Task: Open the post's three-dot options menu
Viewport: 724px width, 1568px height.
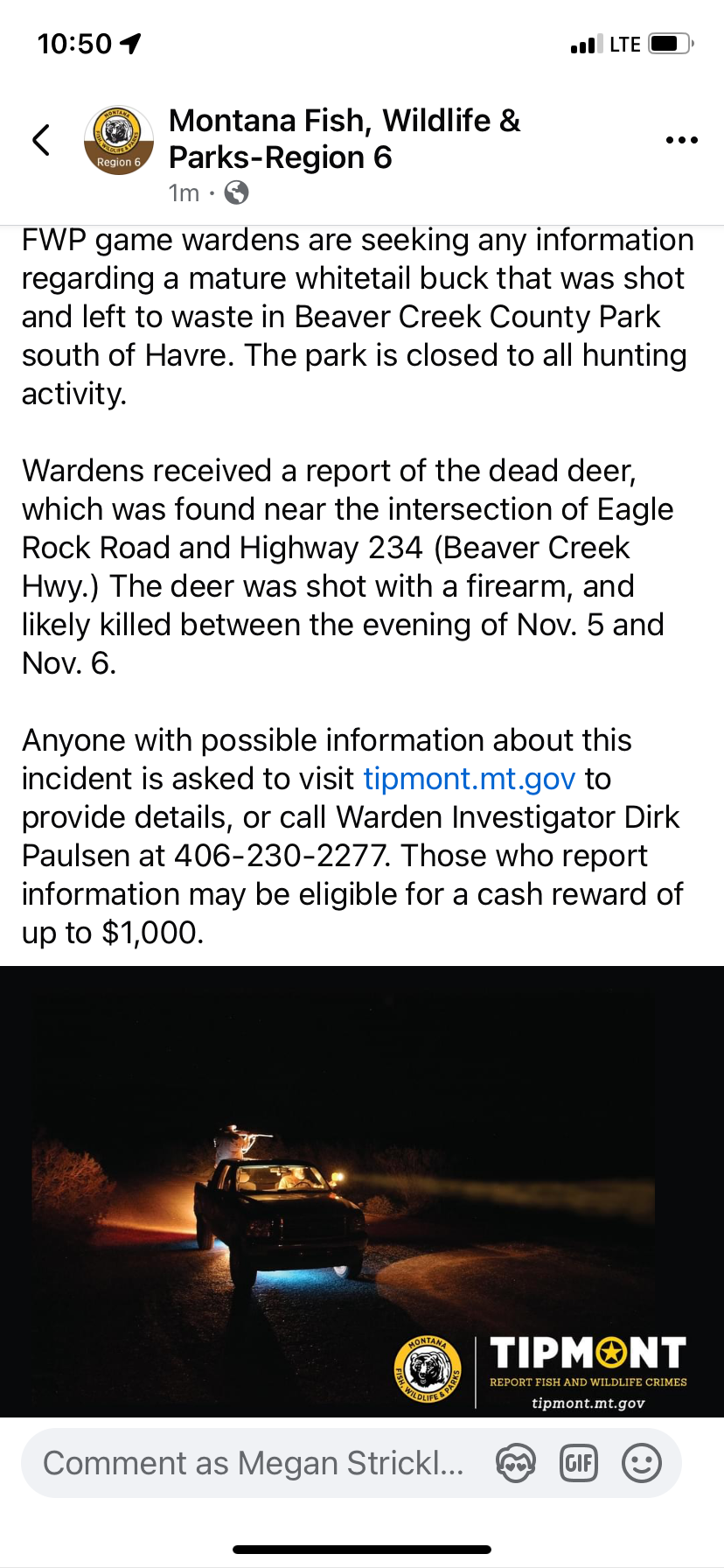Action: click(681, 140)
